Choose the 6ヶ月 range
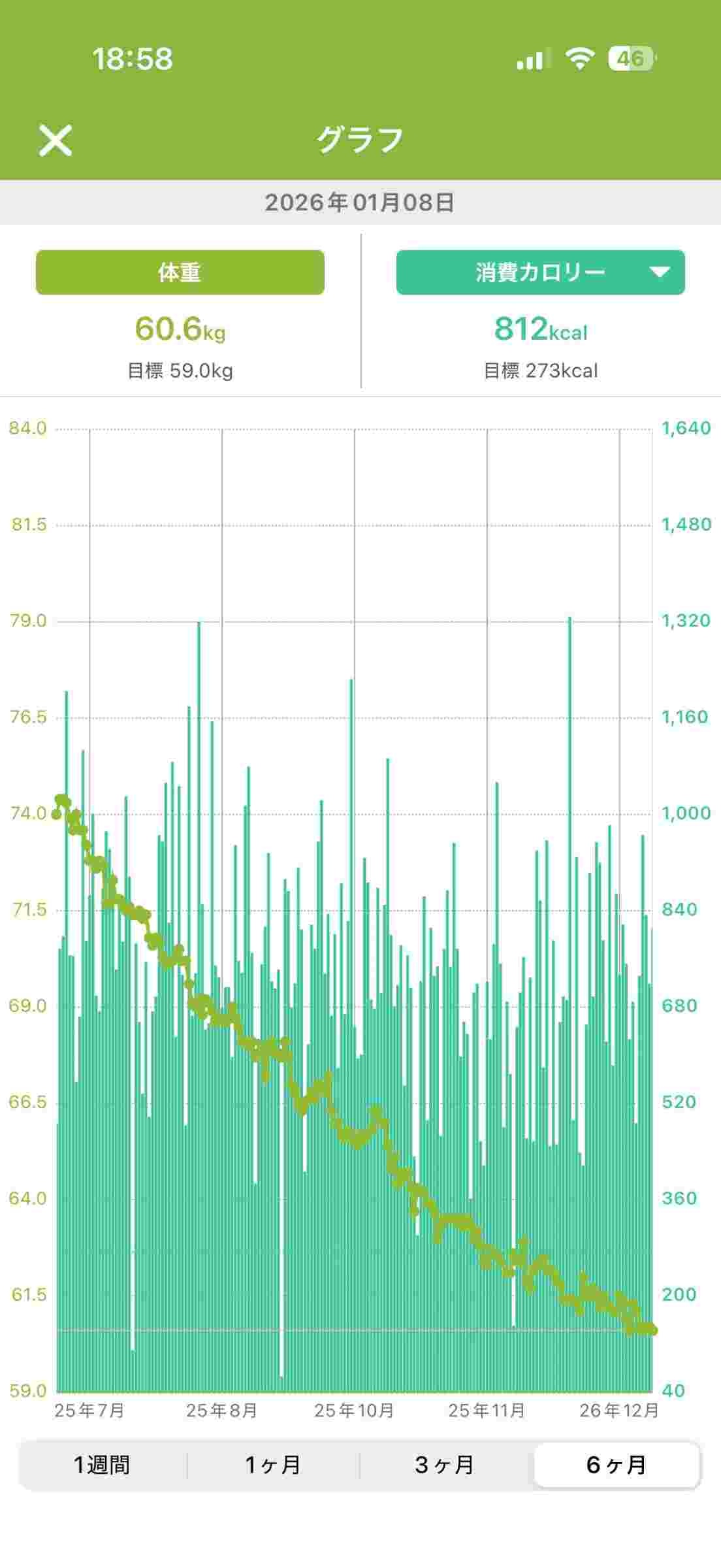This screenshot has height=1568, width=721. coord(617,1465)
